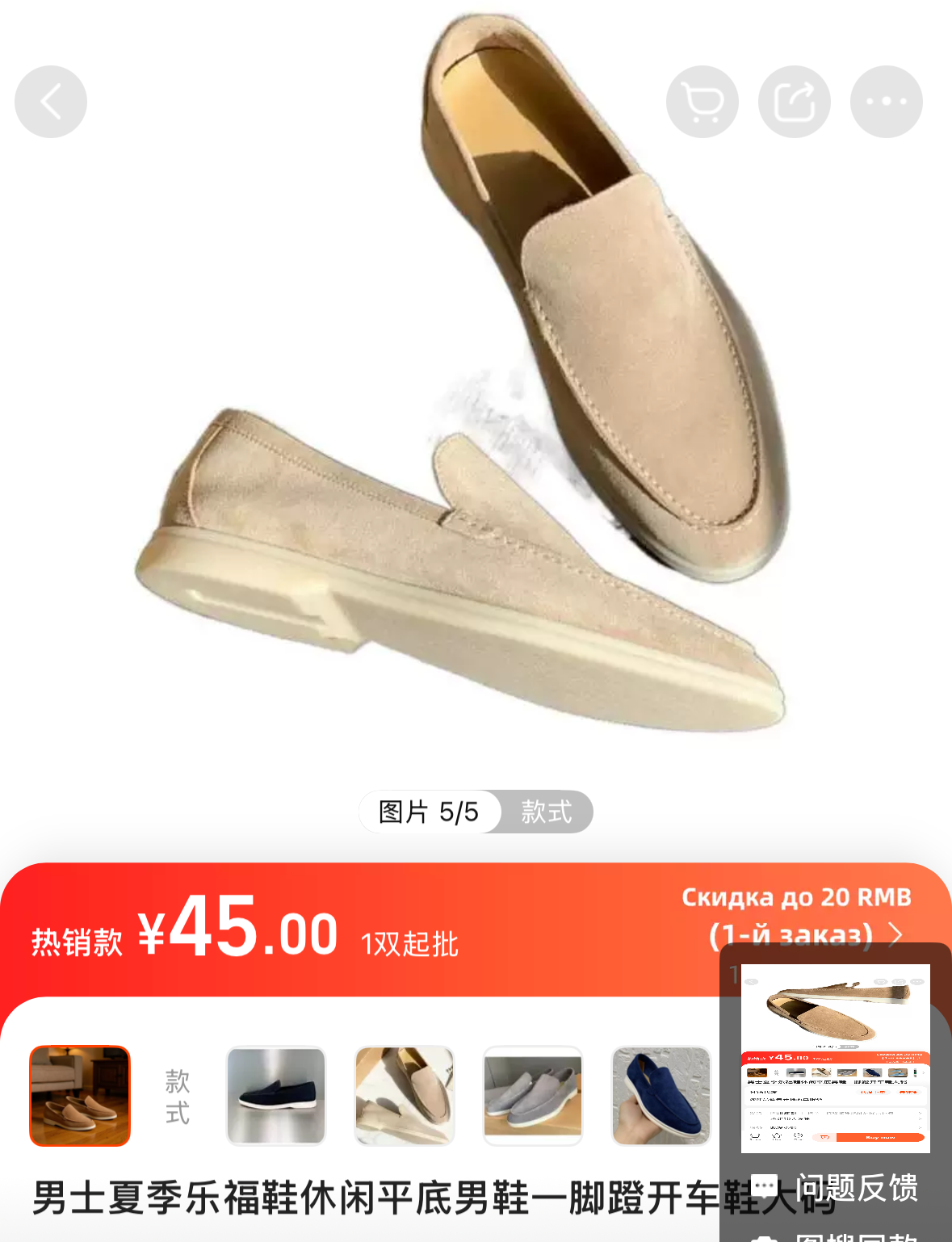Open the shopping cart

pos(702,102)
